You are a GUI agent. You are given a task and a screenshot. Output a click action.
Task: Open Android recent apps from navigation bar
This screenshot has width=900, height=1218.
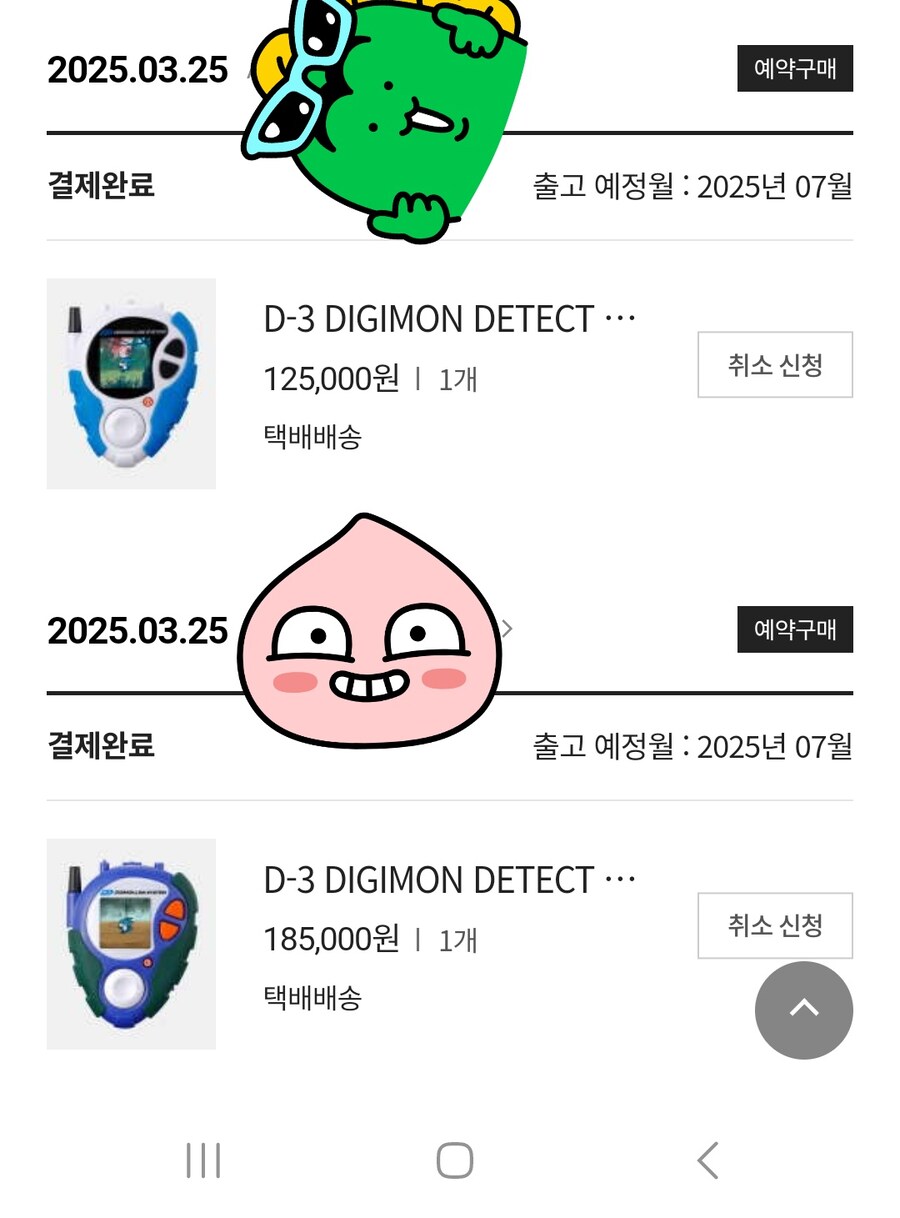(x=202, y=1161)
